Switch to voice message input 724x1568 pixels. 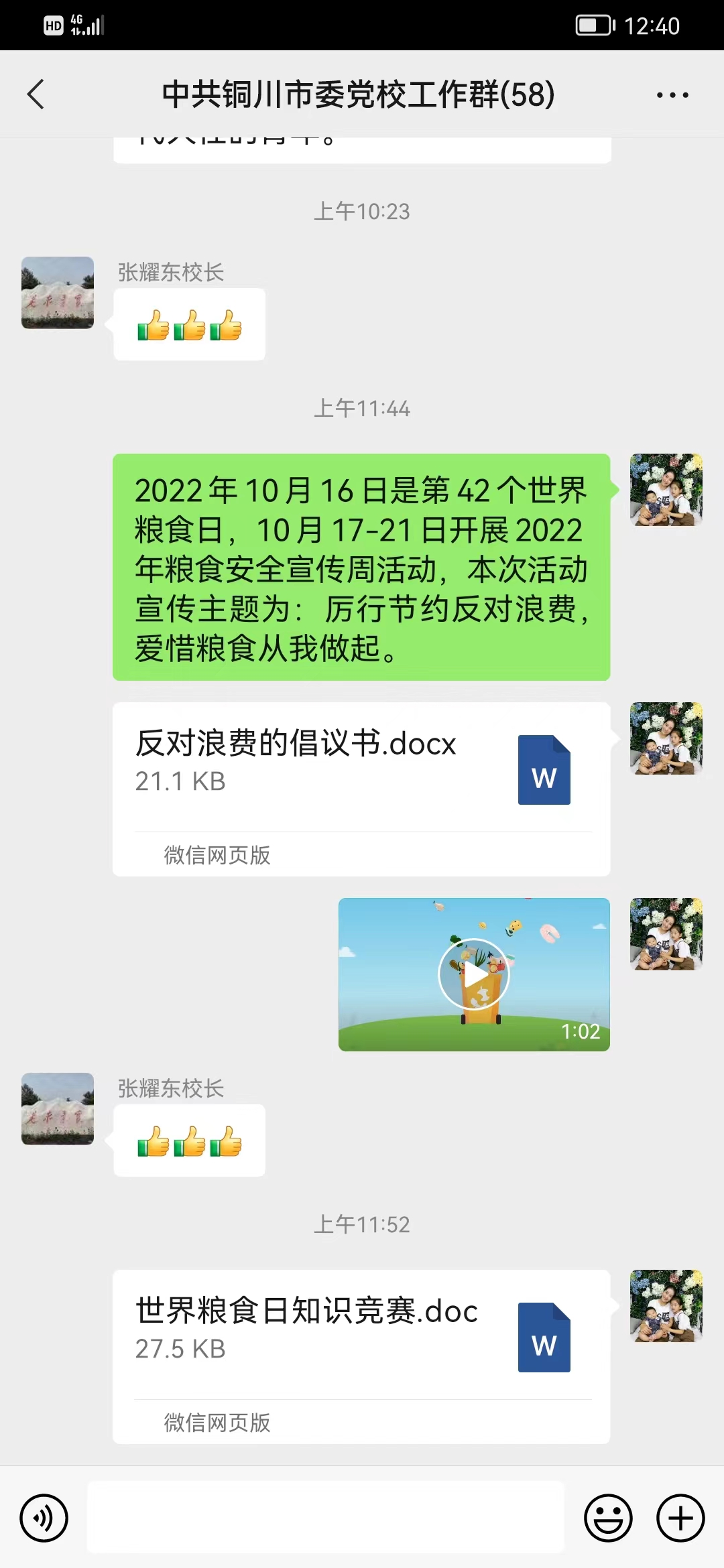coord(44,1518)
